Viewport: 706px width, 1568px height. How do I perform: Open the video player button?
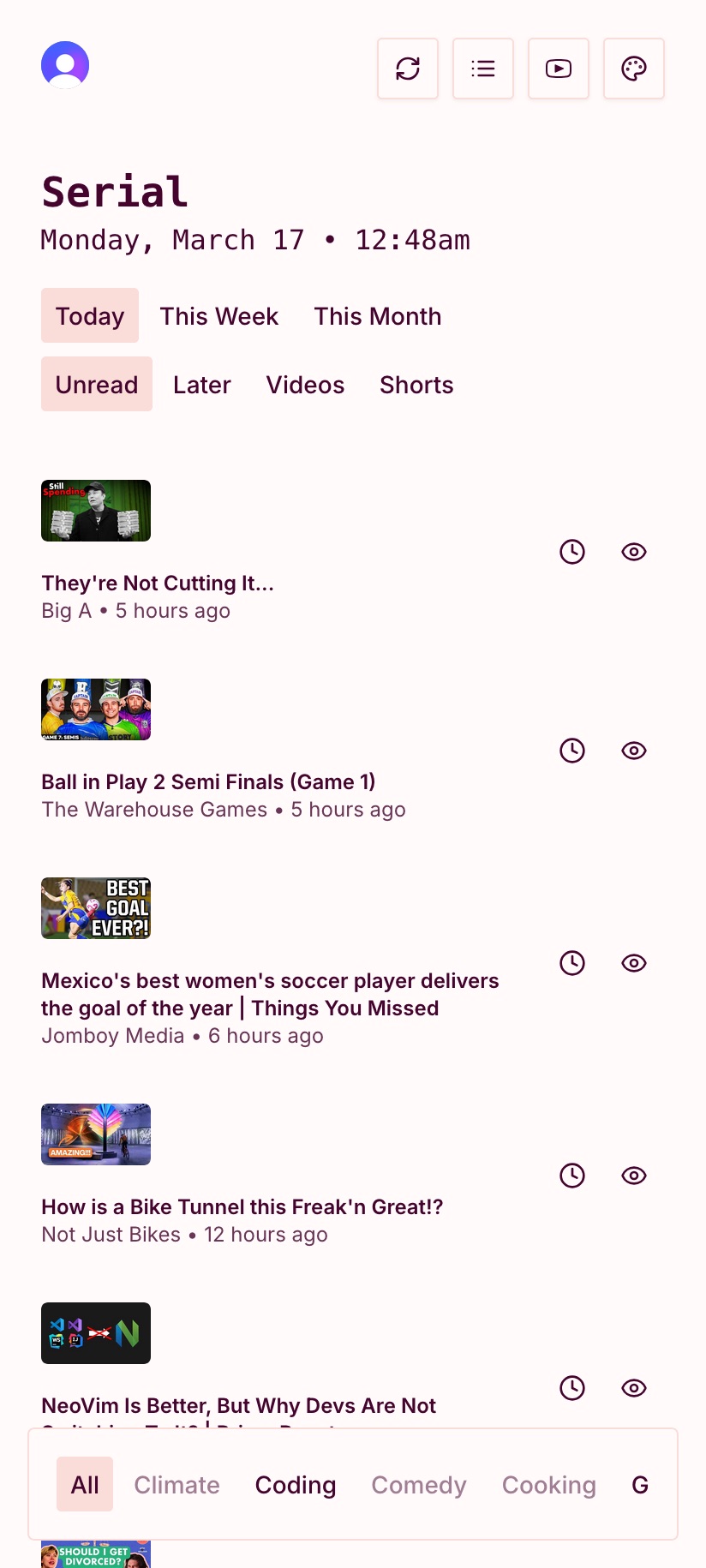(x=559, y=69)
